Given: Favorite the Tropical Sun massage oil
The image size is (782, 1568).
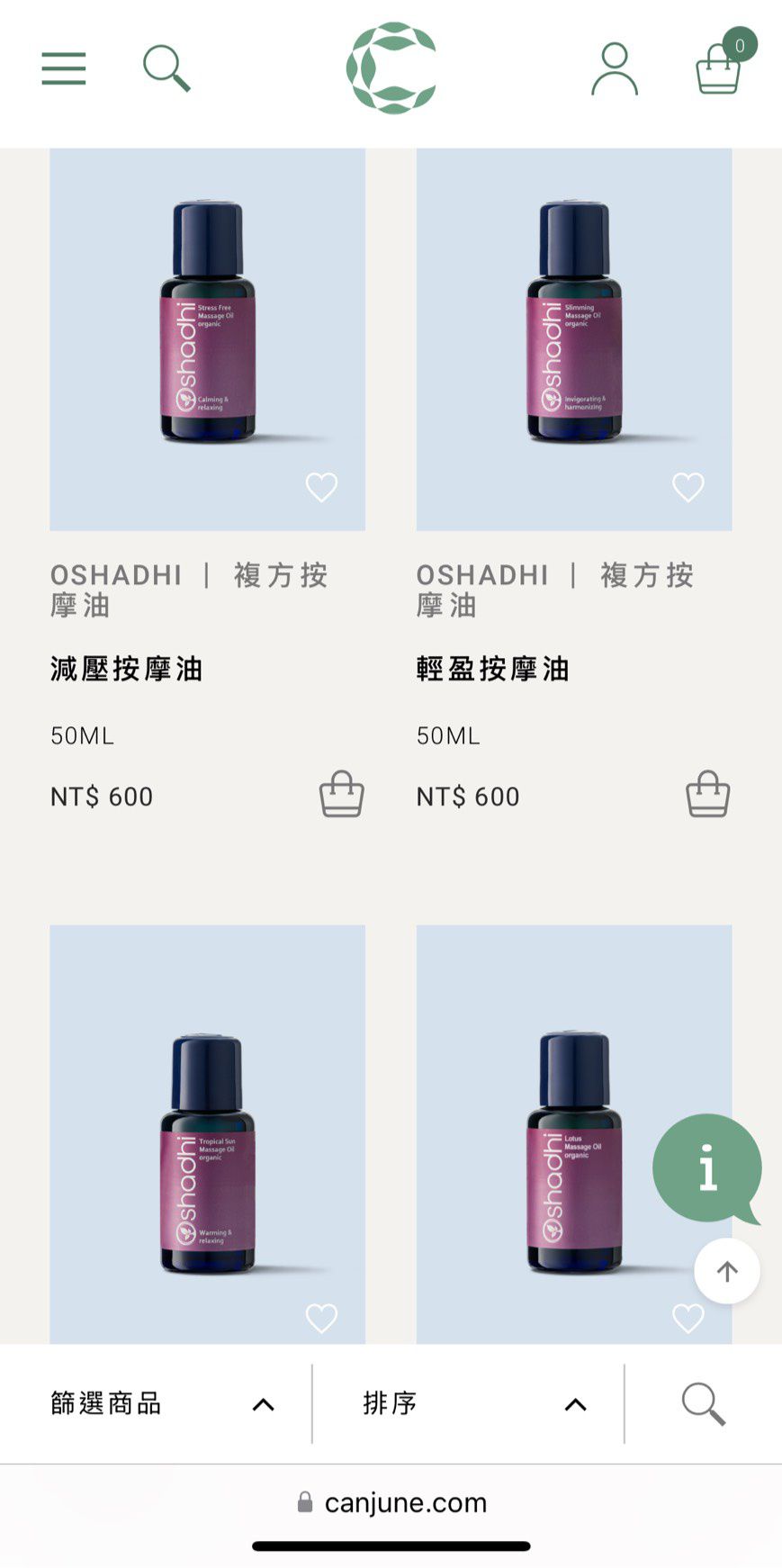Looking at the screenshot, I should [321, 1317].
